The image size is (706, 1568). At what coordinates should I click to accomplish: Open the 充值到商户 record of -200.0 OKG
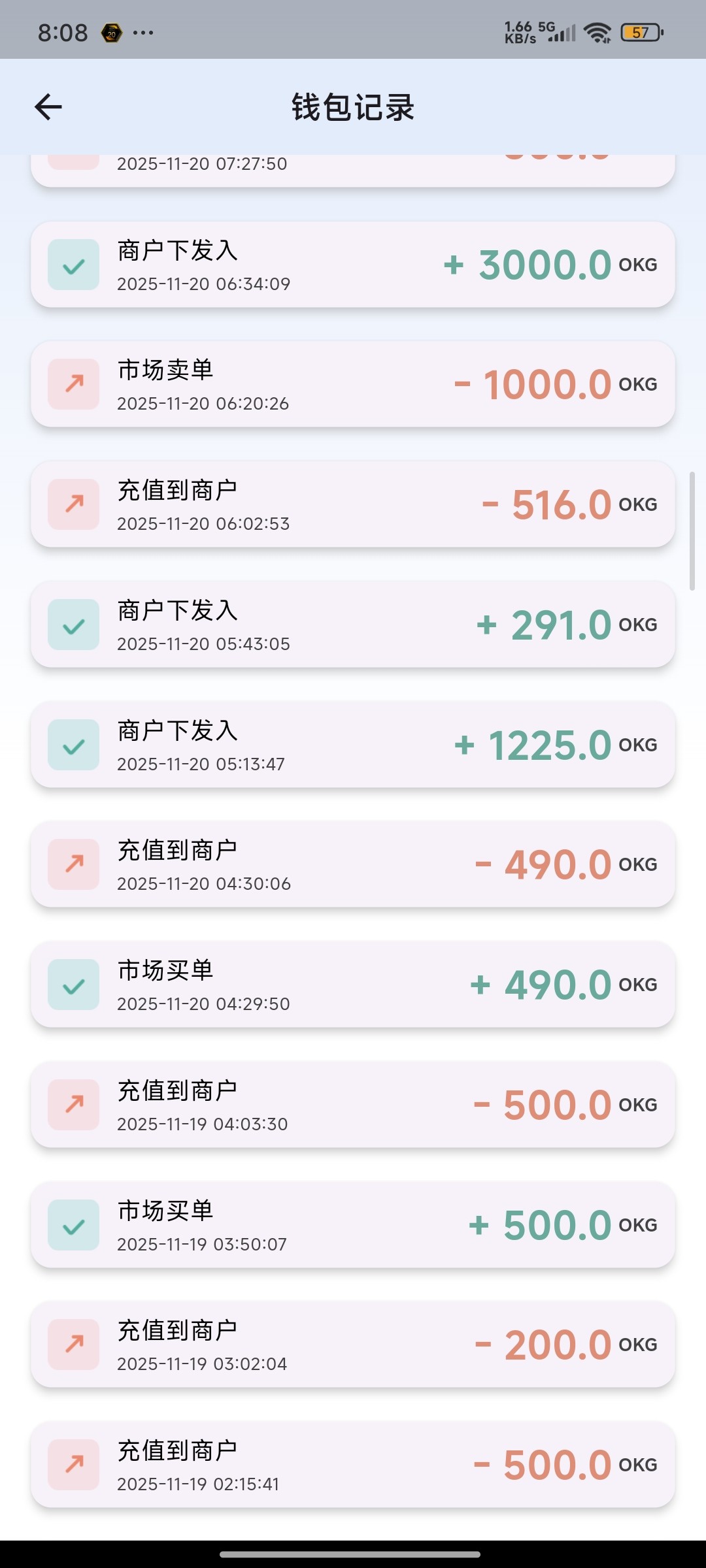(x=353, y=1345)
